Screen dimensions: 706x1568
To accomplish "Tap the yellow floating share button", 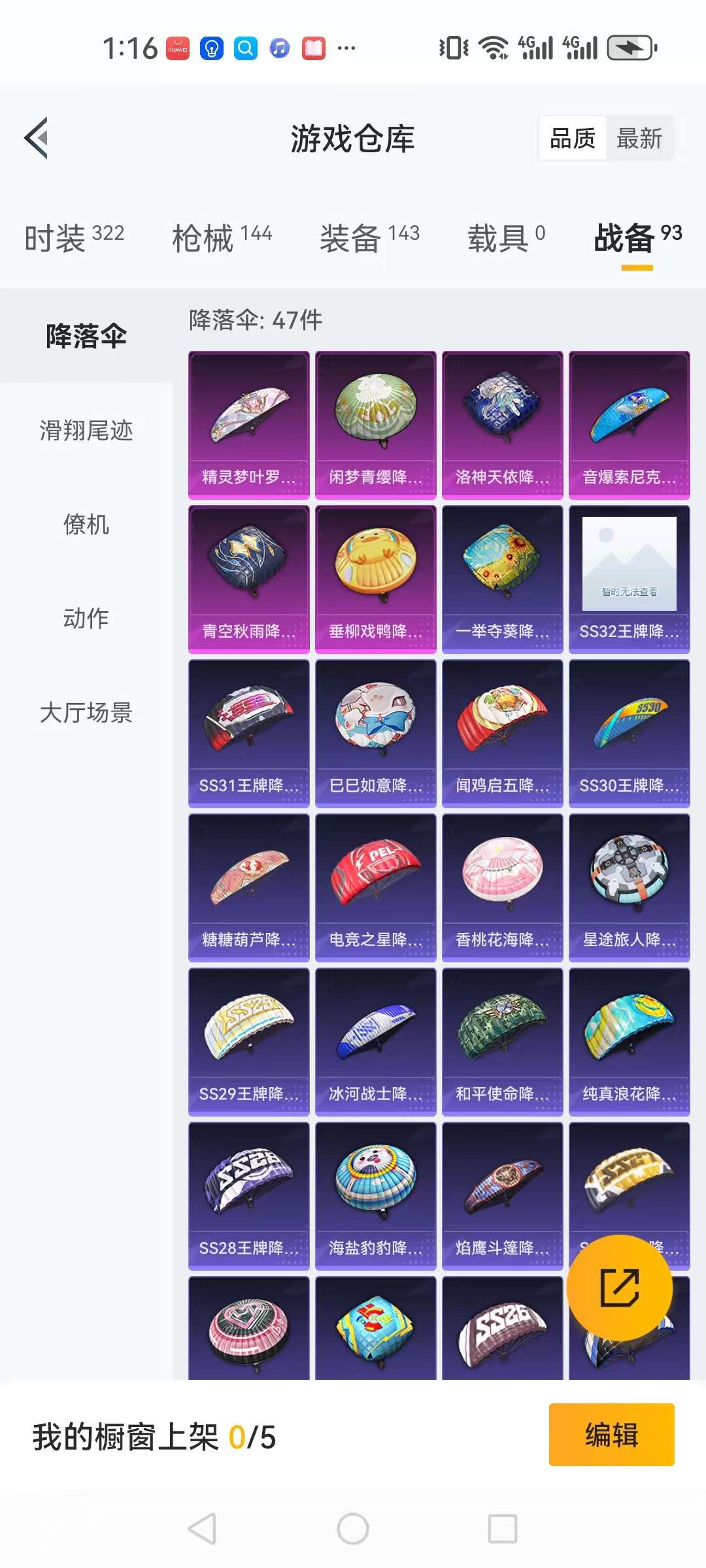I will (619, 1288).
